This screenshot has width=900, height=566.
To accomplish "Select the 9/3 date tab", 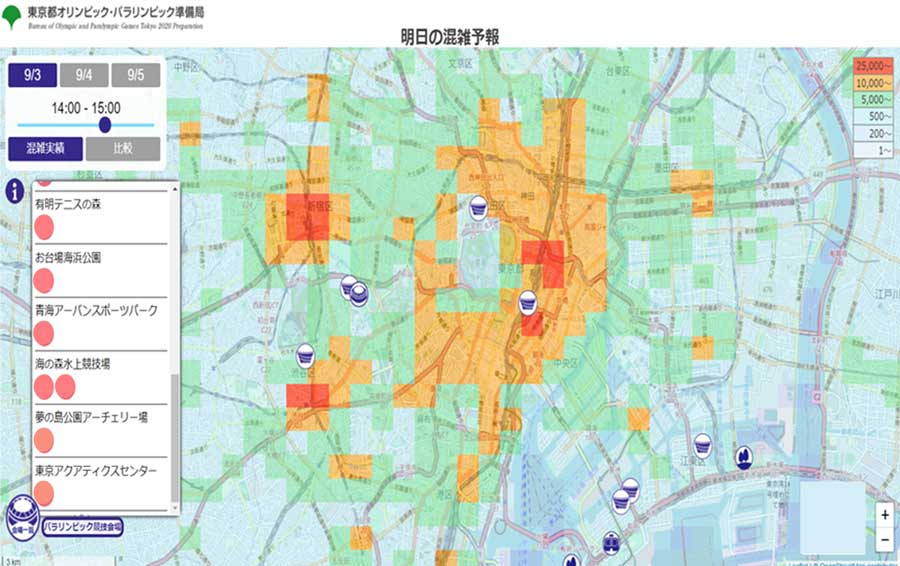I will tap(31, 75).
